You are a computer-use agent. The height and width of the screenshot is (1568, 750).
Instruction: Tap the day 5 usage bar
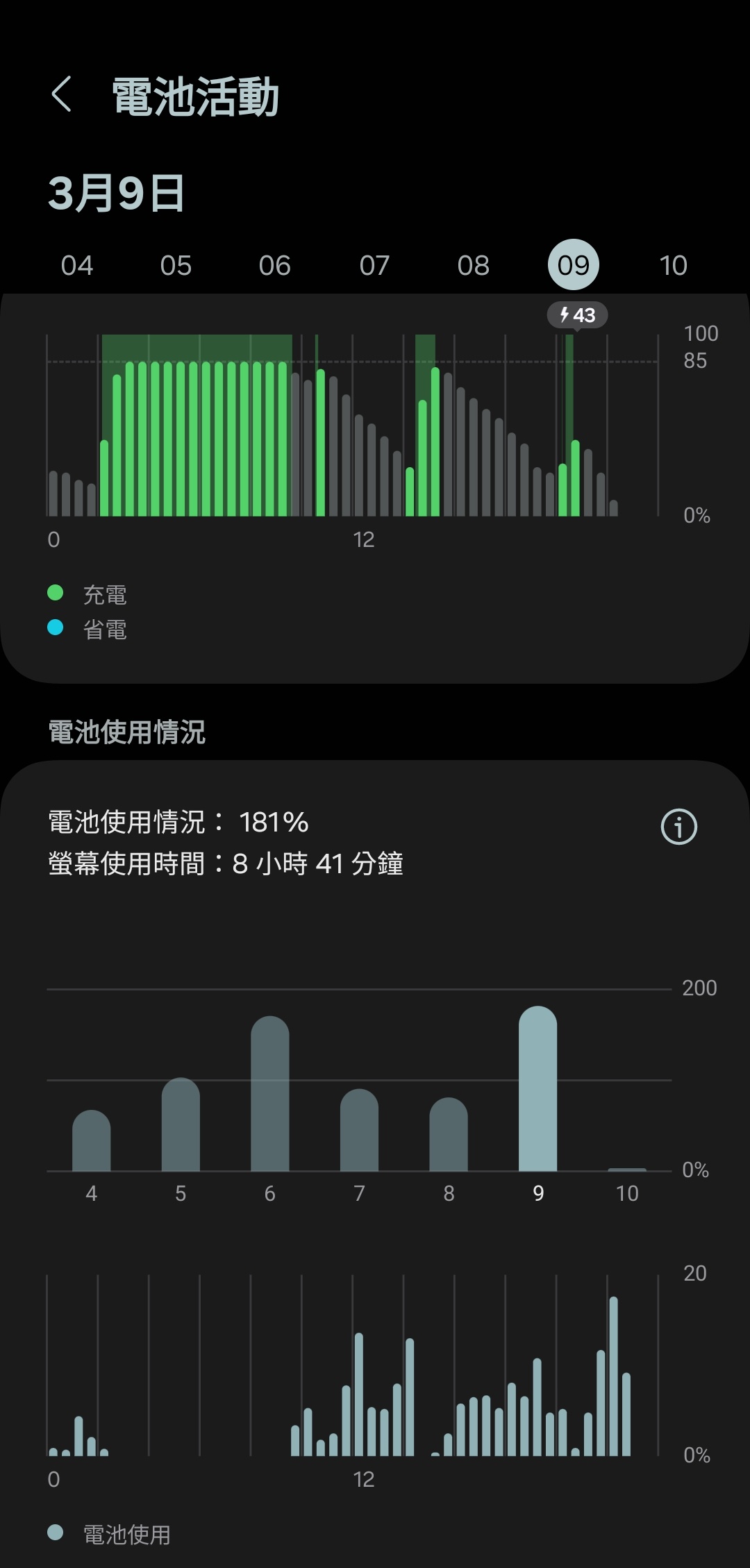[x=181, y=1126]
